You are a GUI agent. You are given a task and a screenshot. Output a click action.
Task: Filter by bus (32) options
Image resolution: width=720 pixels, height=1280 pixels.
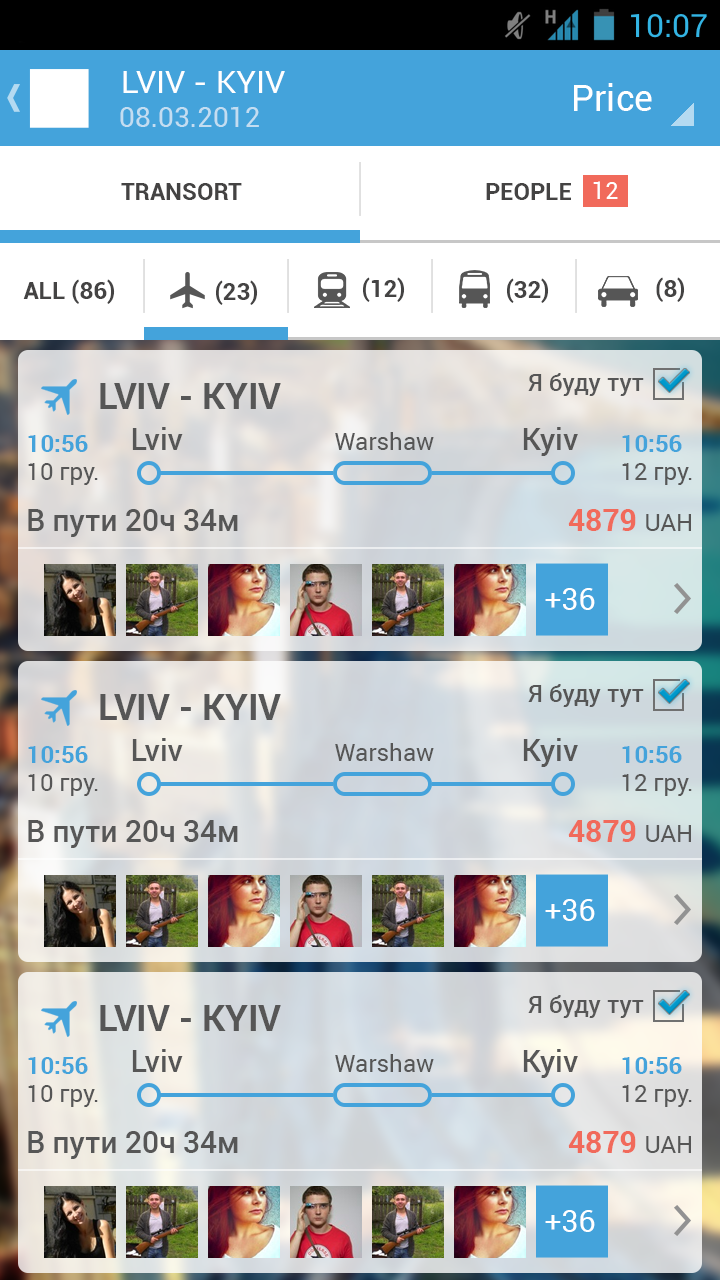coord(503,290)
